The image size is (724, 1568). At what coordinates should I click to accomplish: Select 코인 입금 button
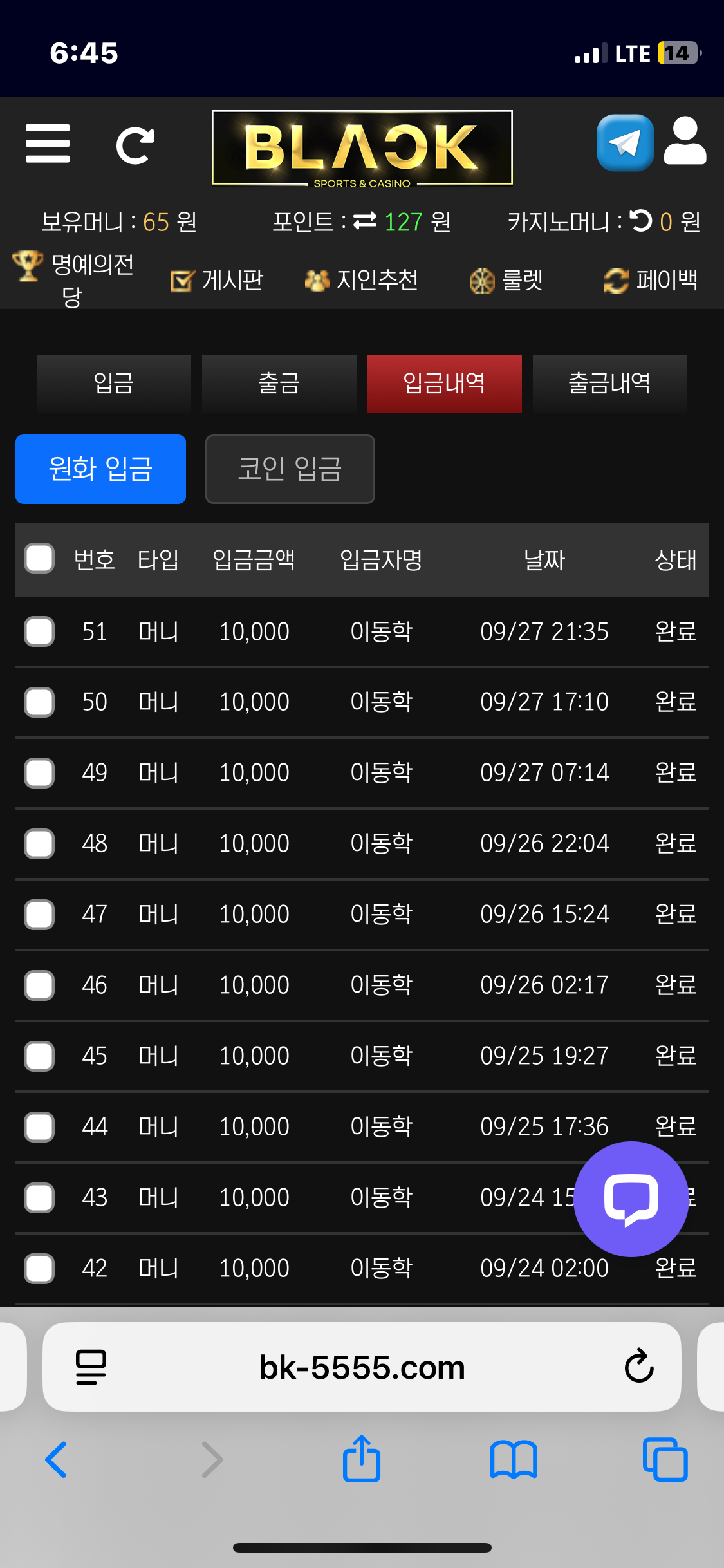[x=290, y=469]
